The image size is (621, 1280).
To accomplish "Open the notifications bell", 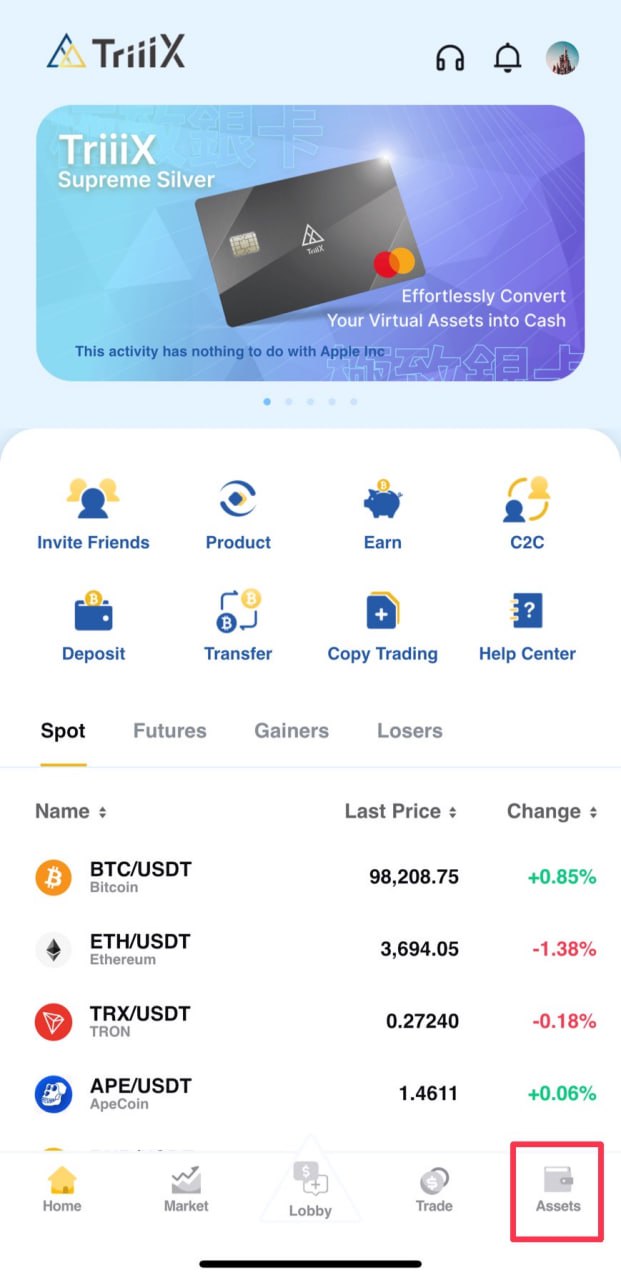I will pyautogui.click(x=508, y=58).
